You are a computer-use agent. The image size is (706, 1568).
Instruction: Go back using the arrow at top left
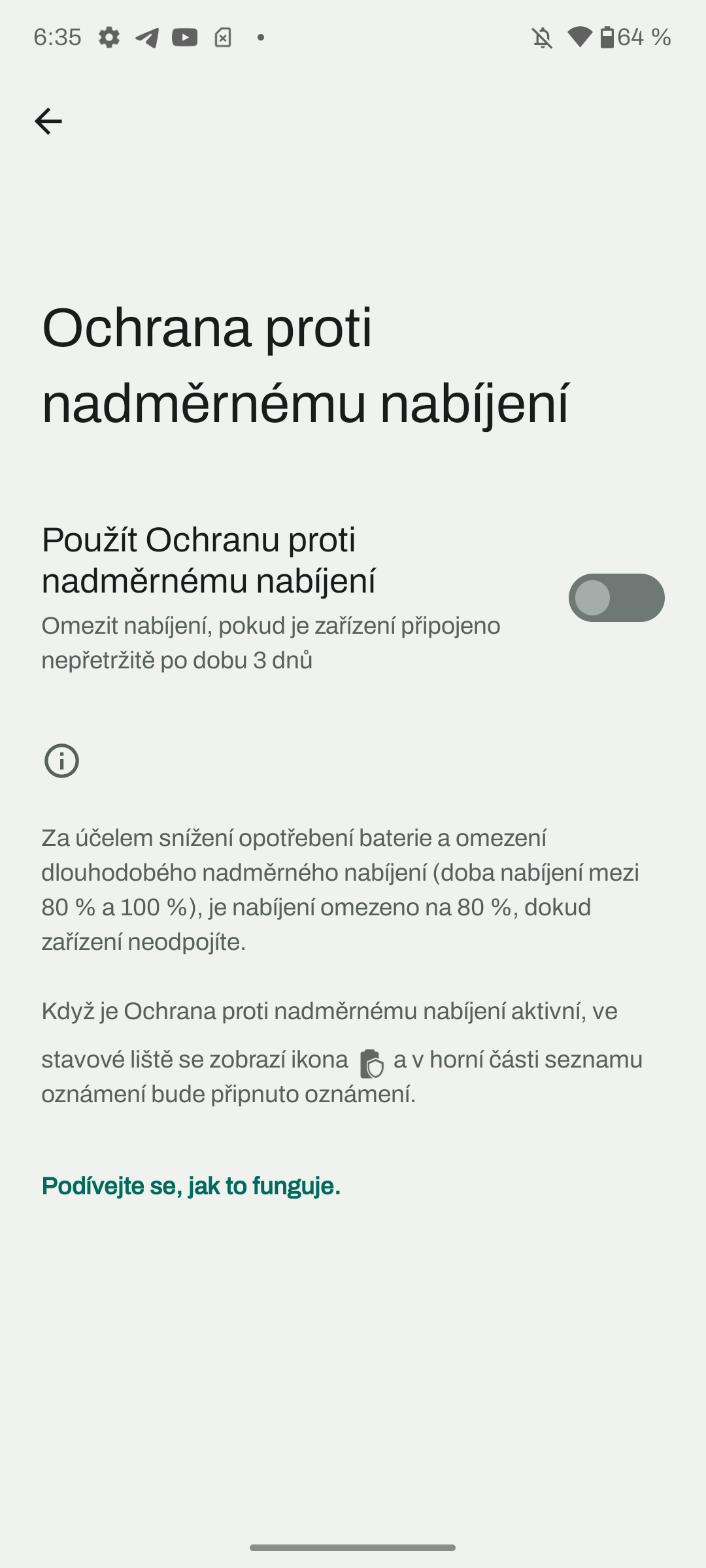coord(48,121)
